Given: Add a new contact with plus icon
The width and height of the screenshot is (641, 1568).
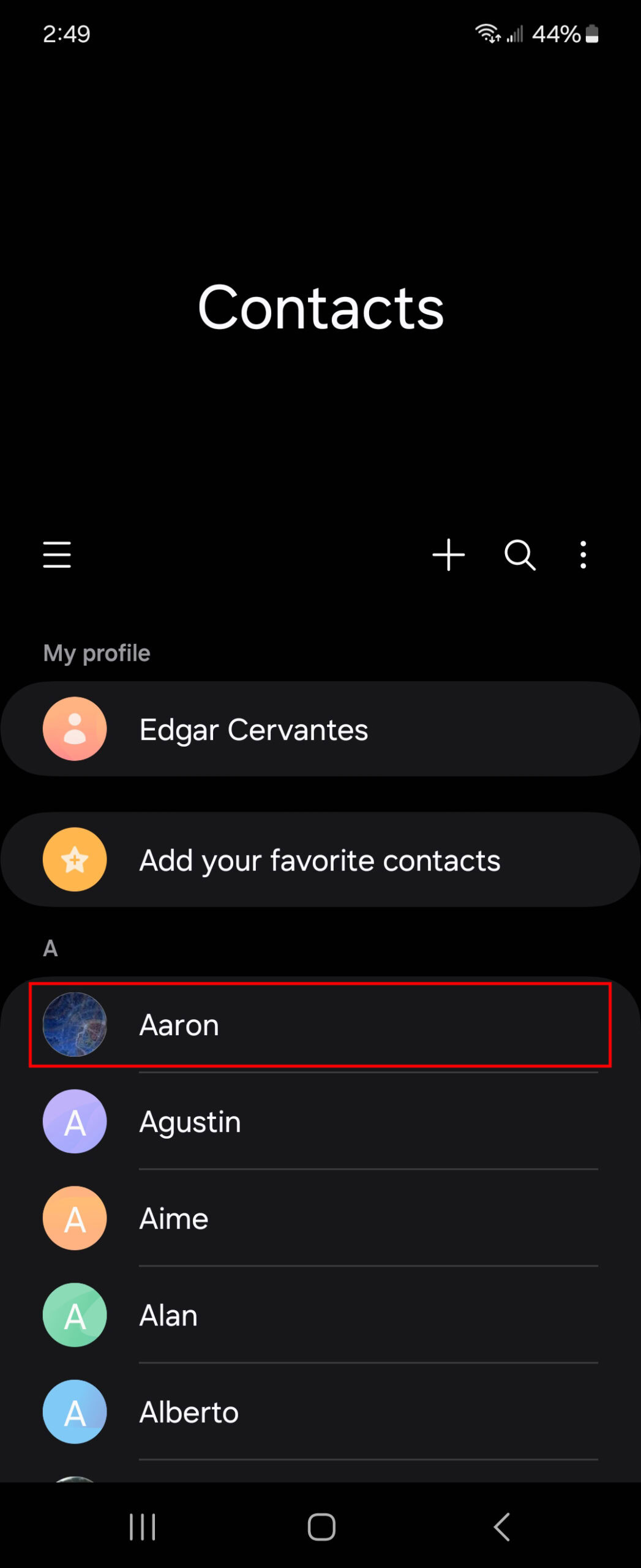Looking at the screenshot, I should coord(448,554).
